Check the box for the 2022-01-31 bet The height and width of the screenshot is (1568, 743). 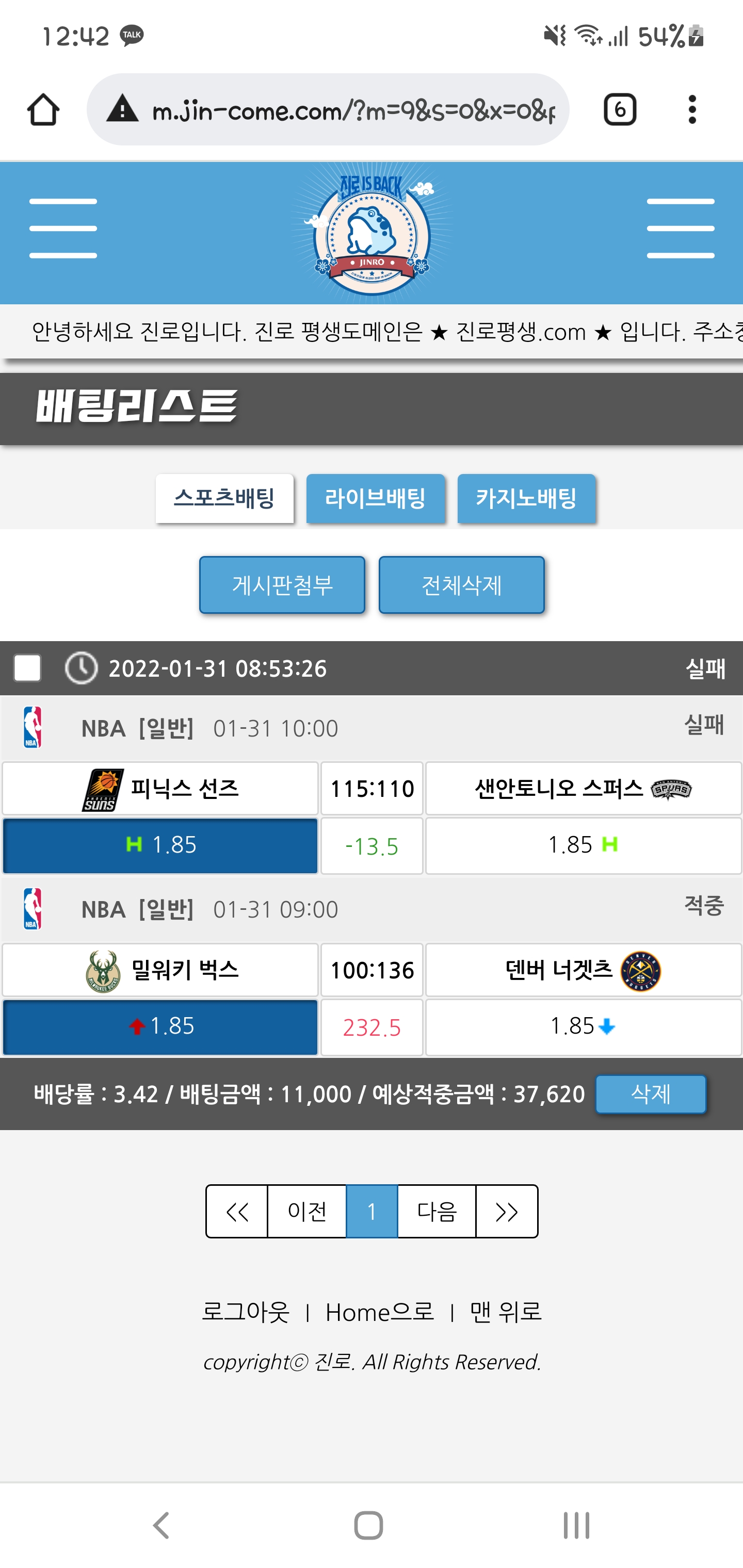coord(27,668)
